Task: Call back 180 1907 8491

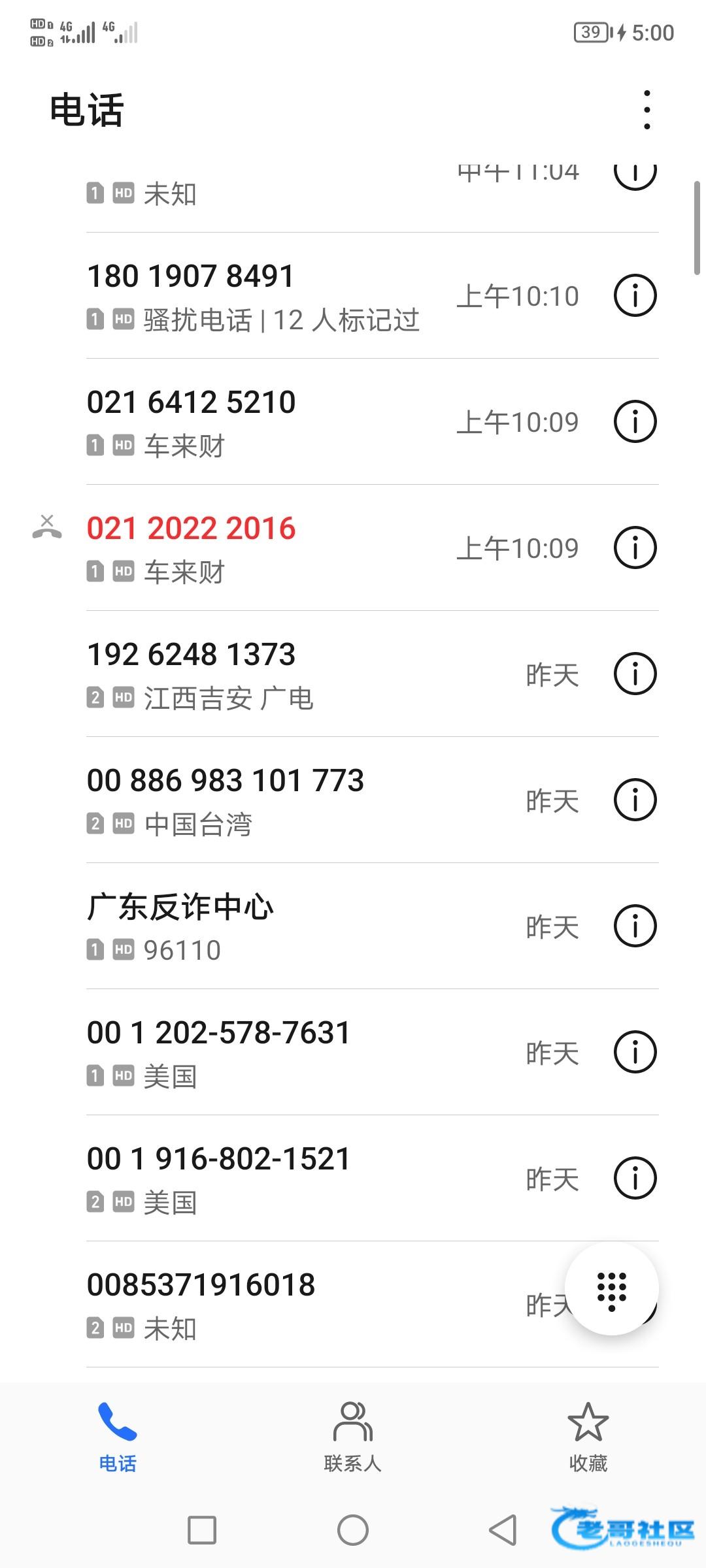Action: pos(261,295)
